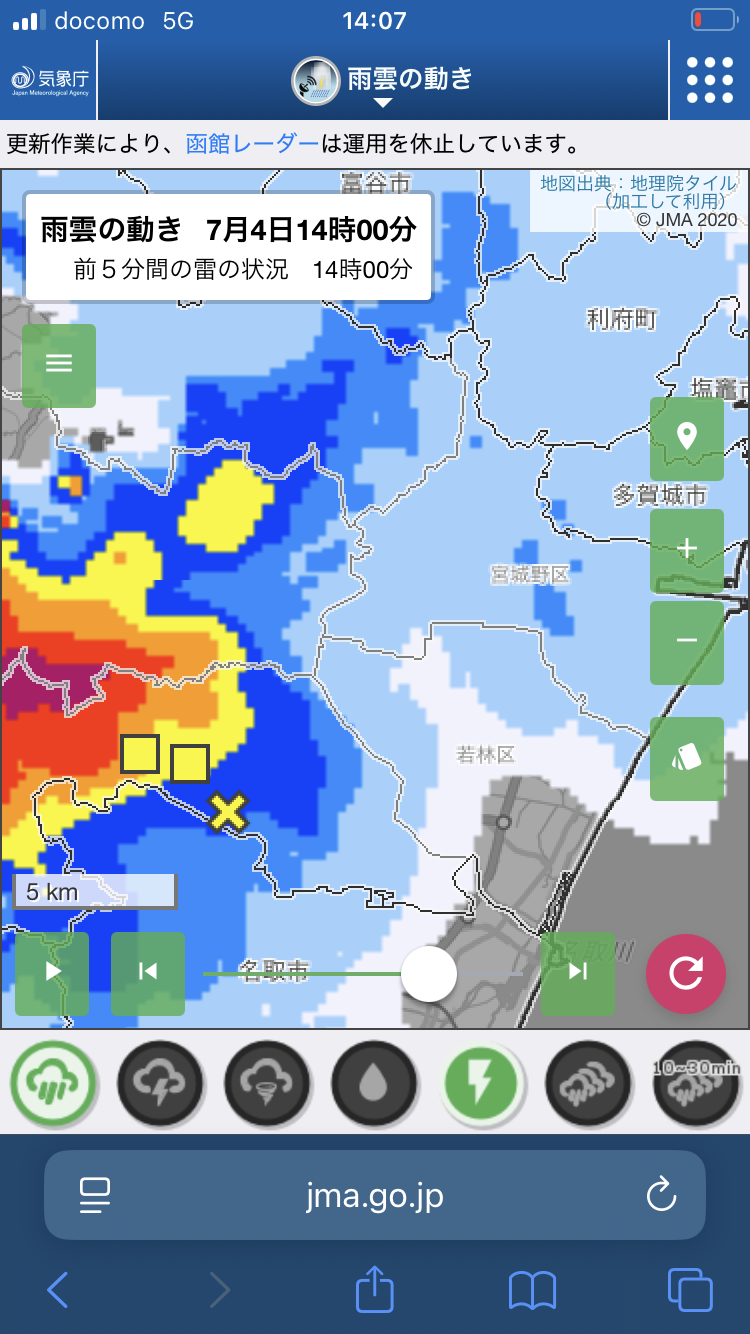
Task: Open the green hamburger menu on the map
Action: click(59, 365)
